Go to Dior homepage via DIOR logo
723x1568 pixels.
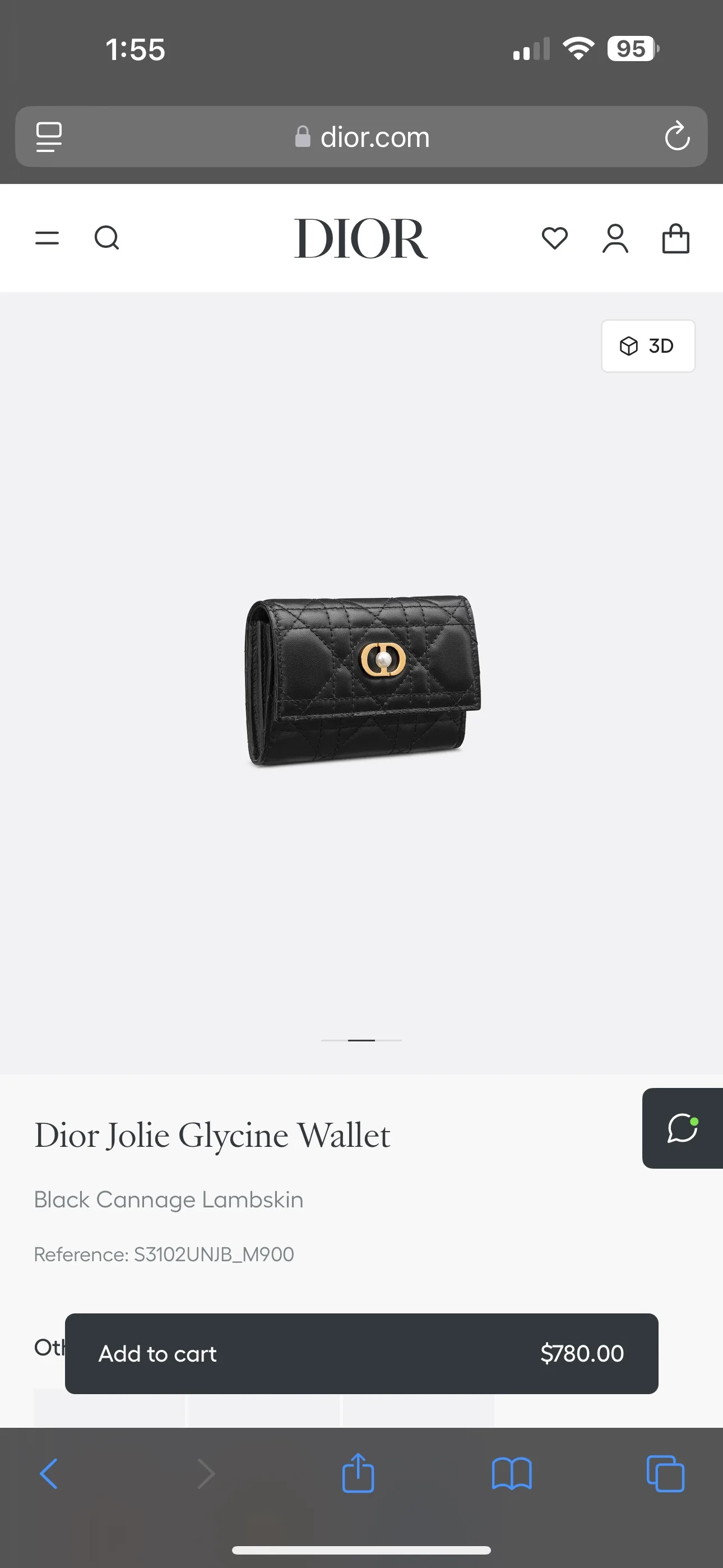(x=361, y=238)
